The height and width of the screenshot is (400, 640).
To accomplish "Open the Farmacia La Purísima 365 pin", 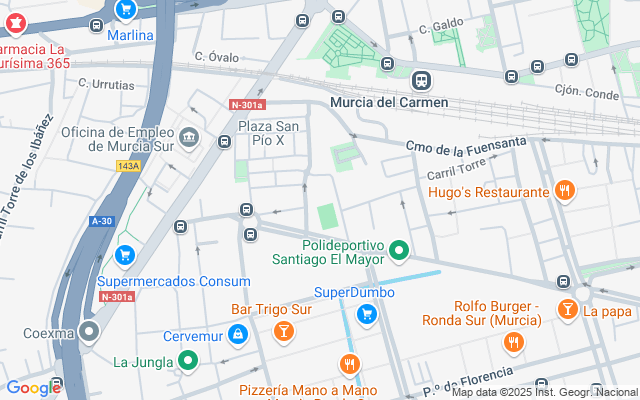I will pyautogui.click(x=14, y=22).
